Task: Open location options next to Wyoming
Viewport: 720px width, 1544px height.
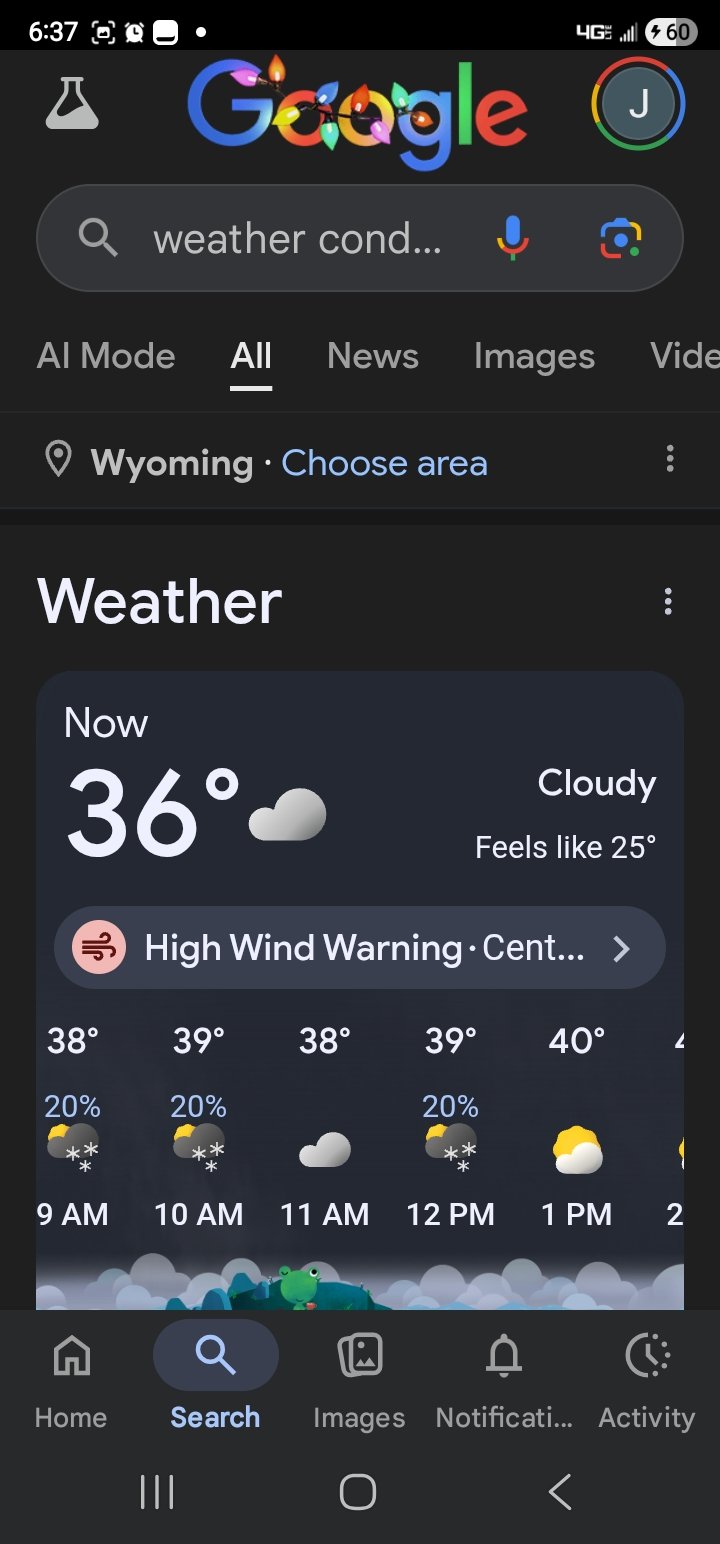Action: [669, 459]
